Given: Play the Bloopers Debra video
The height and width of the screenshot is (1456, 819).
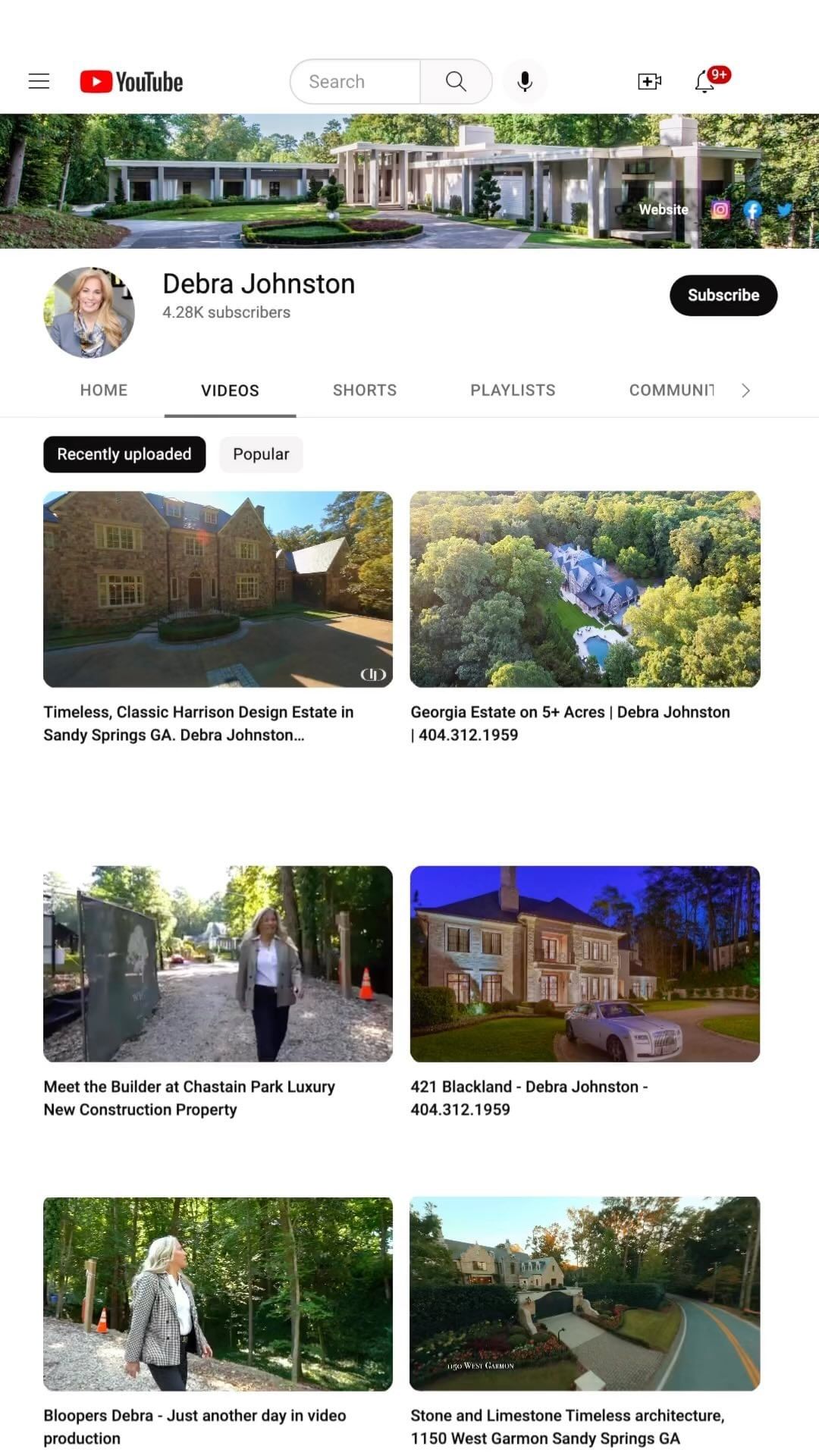Looking at the screenshot, I should (x=218, y=1294).
